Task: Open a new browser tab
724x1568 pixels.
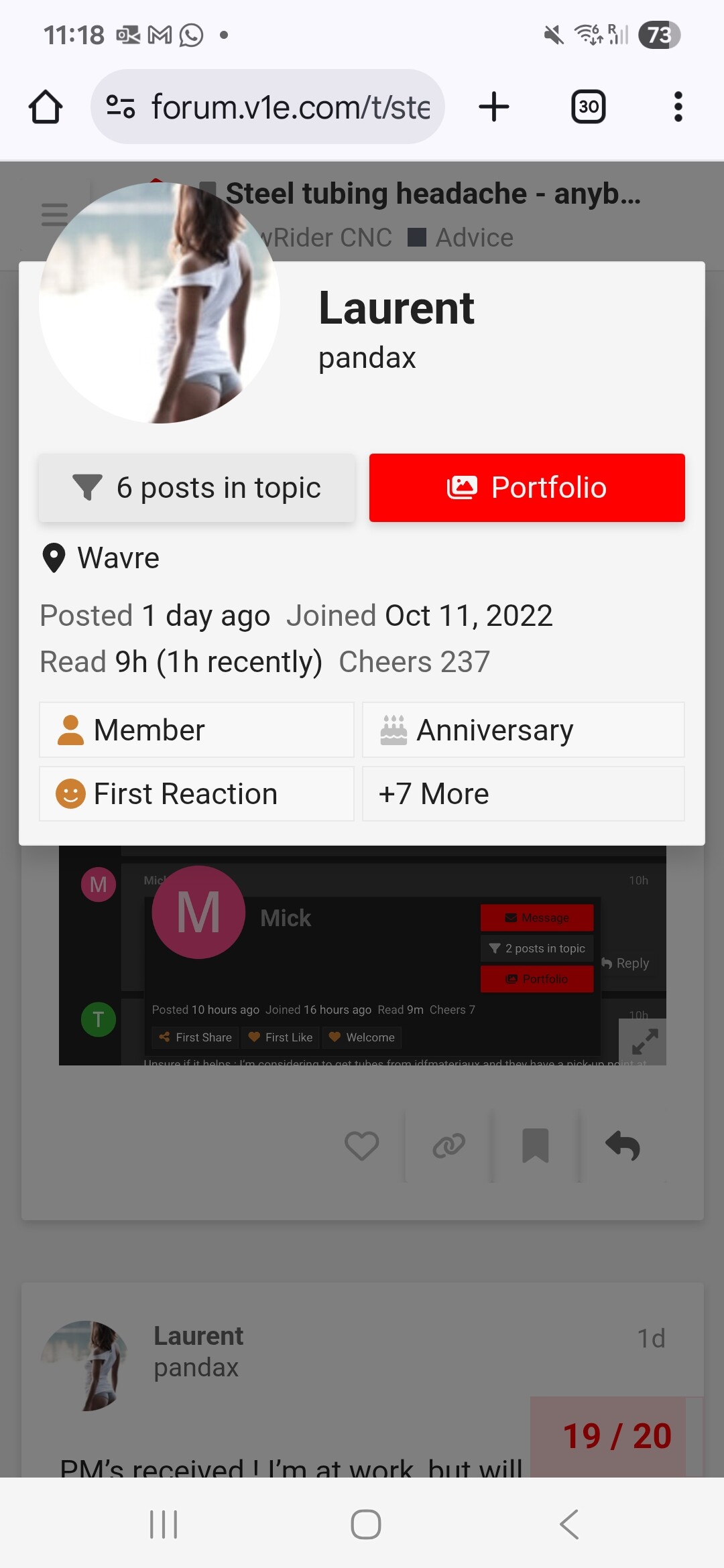Action: pos(494,107)
